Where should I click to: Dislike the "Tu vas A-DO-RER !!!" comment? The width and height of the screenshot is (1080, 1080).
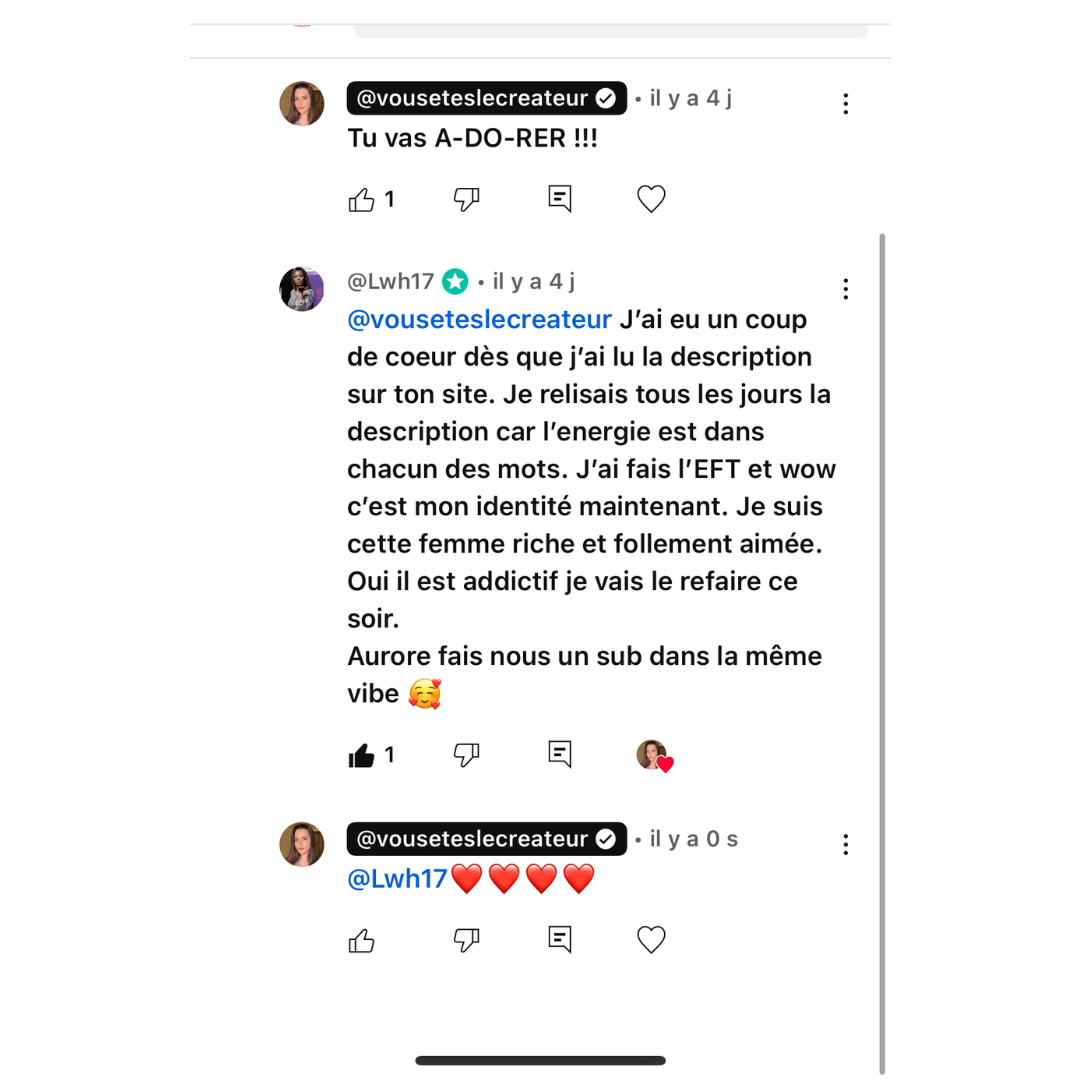[x=466, y=200]
